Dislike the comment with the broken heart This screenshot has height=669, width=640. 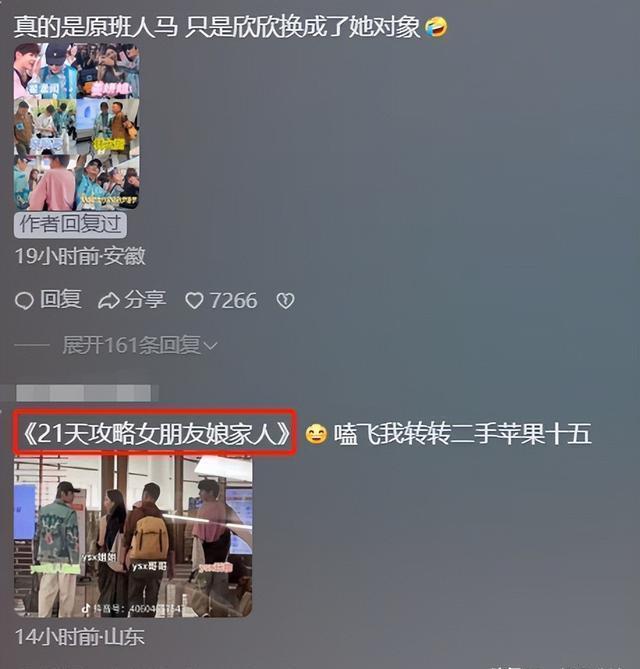tap(286, 300)
